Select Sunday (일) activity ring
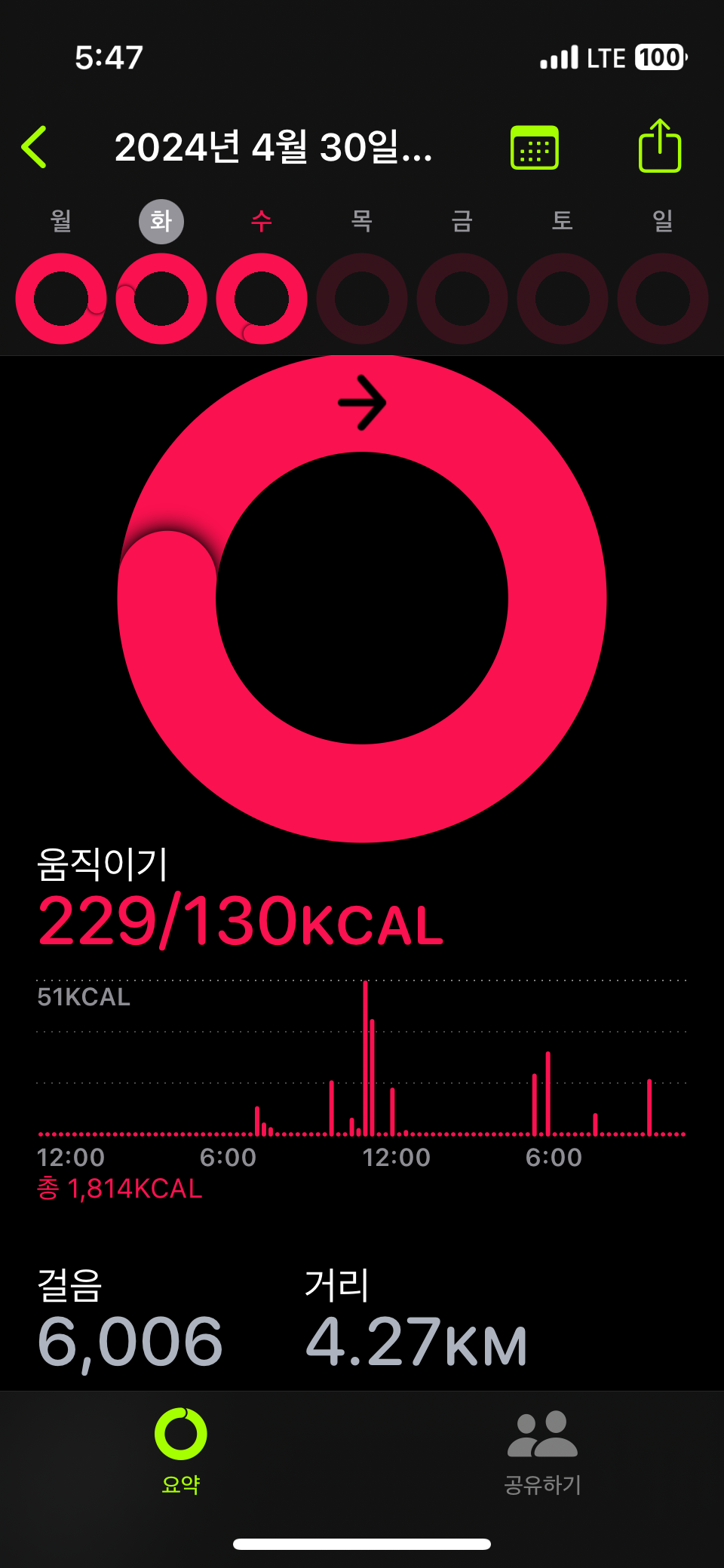Image resolution: width=724 pixels, height=1568 pixels. tap(663, 299)
